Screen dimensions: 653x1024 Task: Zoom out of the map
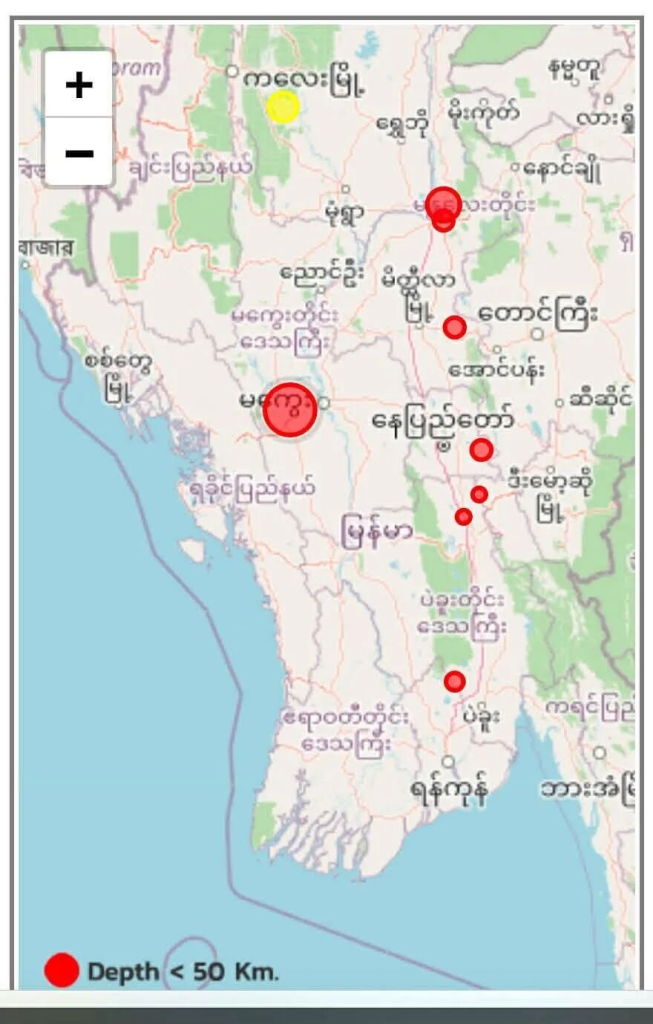pos(79,152)
